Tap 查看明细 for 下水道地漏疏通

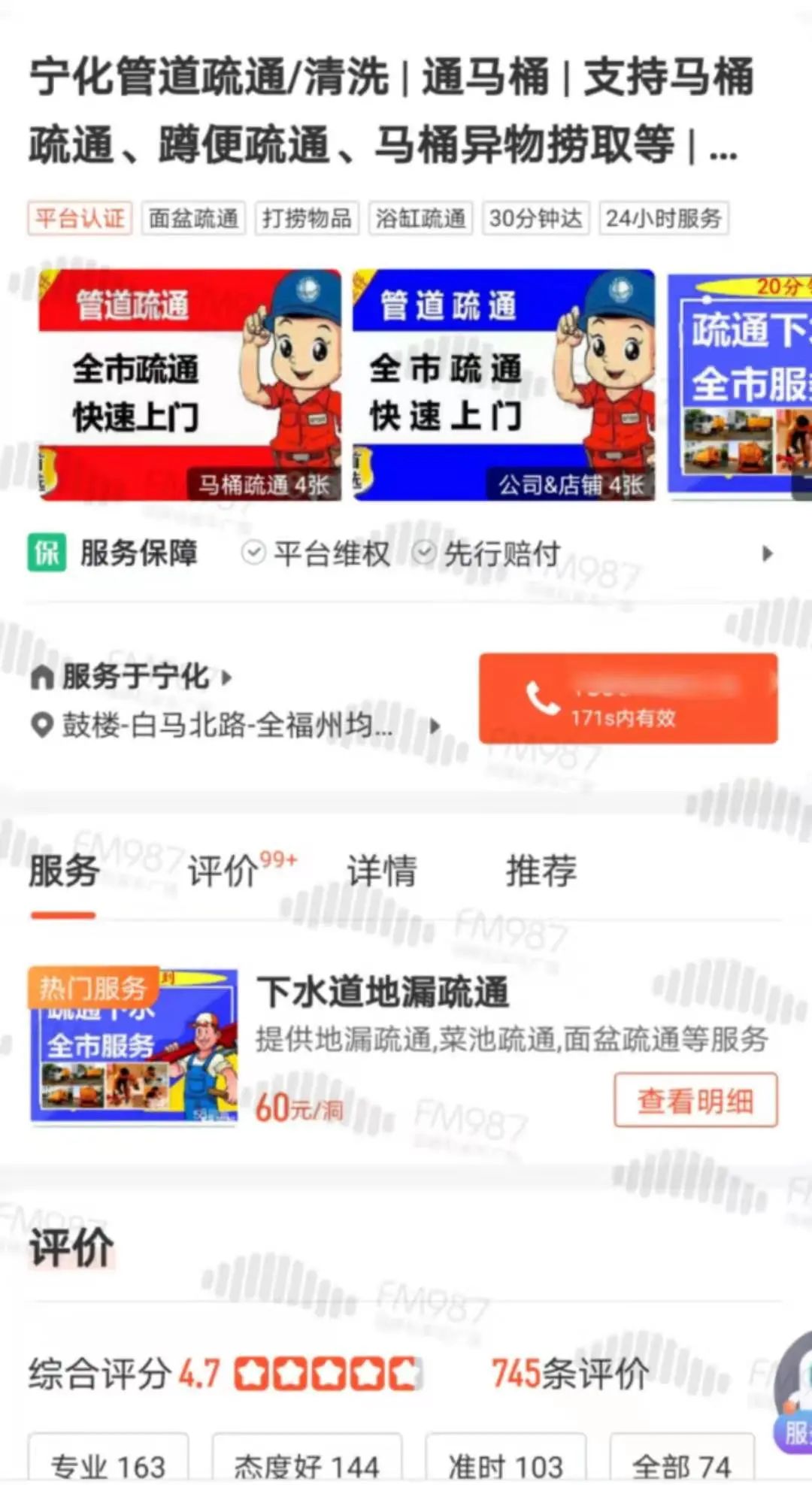point(695,1102)
